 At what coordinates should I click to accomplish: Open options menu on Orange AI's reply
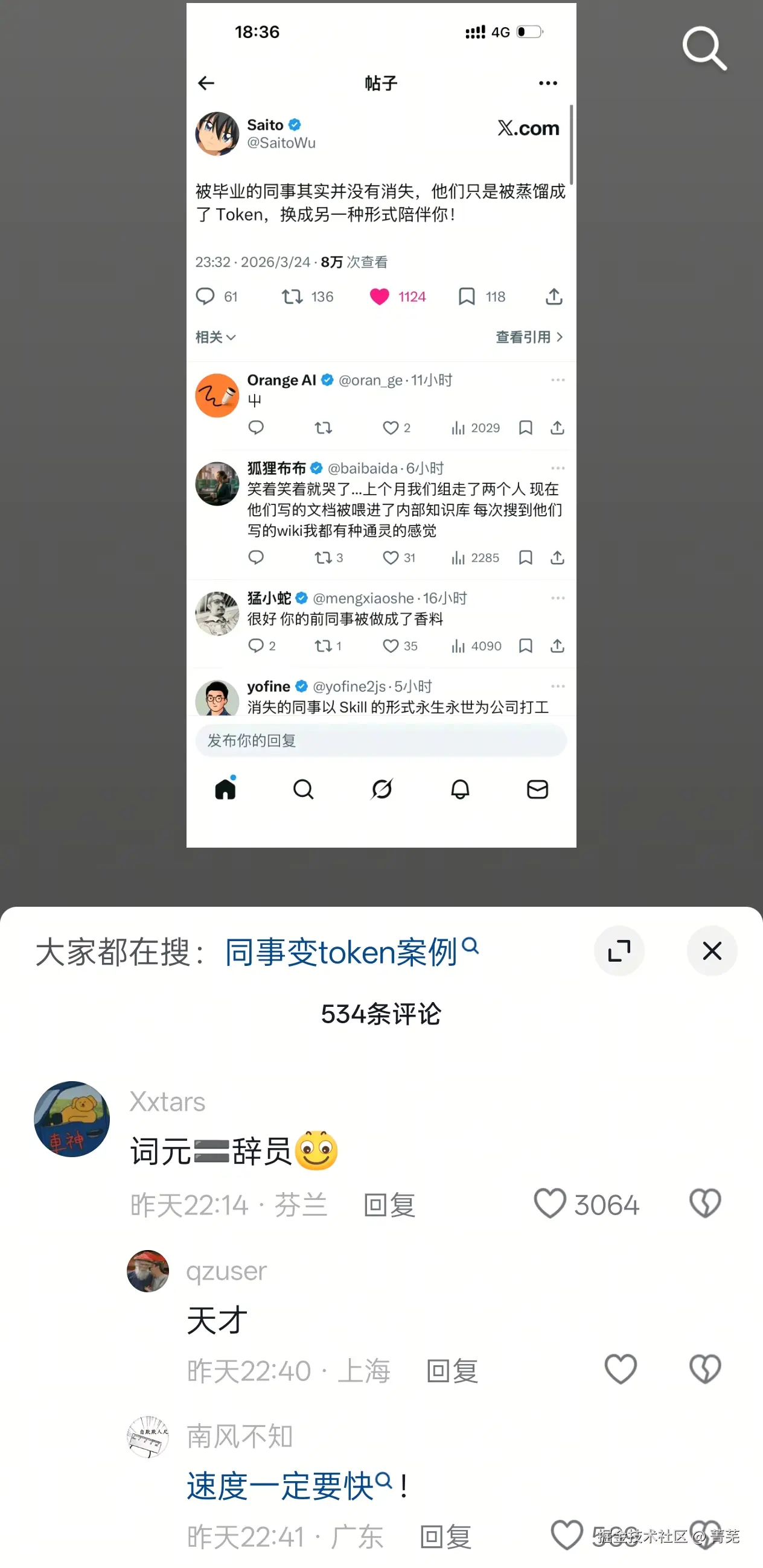point(558,379)
